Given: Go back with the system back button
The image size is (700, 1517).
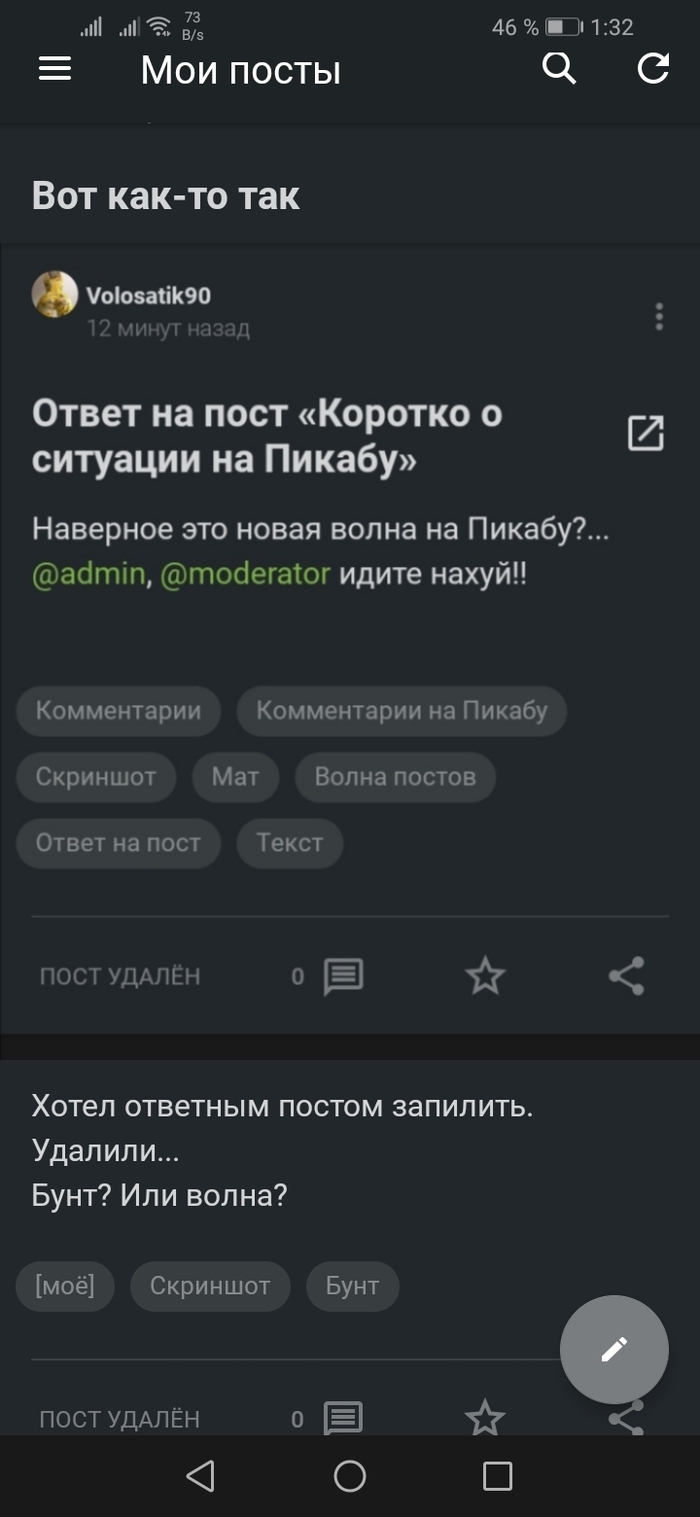Looking at the screenshot, I should (x=201, y=1476).
